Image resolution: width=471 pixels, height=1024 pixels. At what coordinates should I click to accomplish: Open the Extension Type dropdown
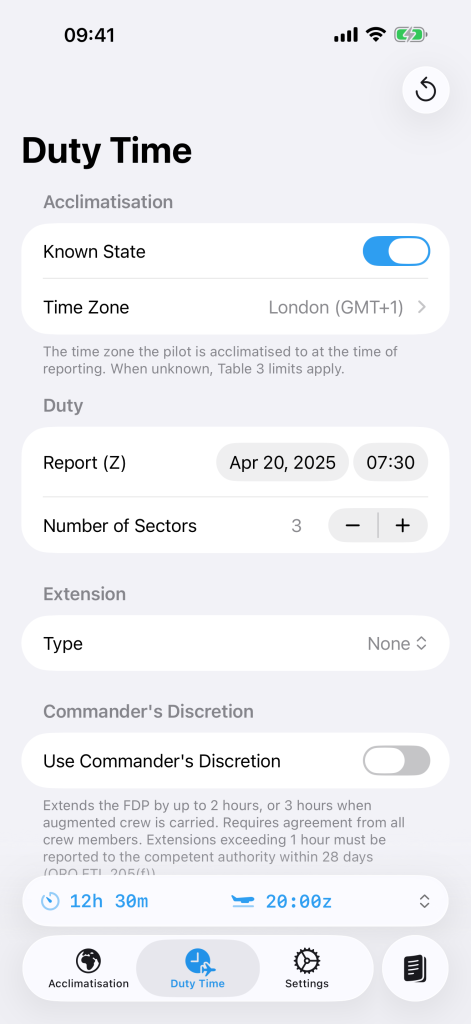pyautogui.click(x=235, y=644)
